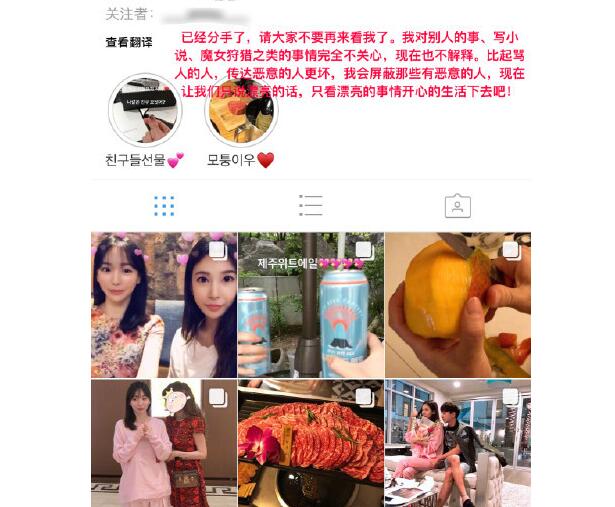Tap 查看翻译 to translate the bio
Screen dimensions: 615x507
click(x=129, y=42)
